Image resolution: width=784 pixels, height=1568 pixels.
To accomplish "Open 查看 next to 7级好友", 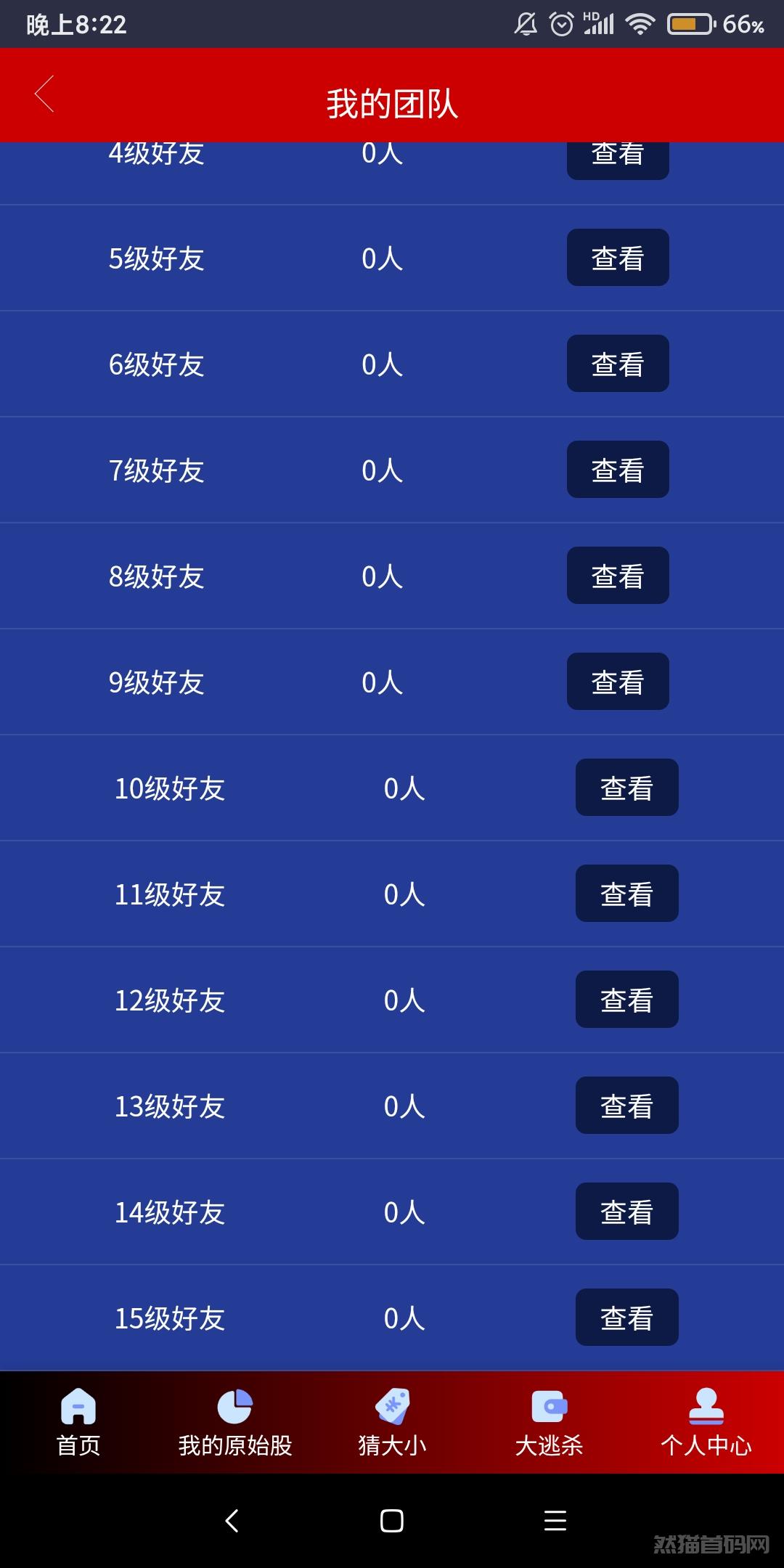I will 618,470.
